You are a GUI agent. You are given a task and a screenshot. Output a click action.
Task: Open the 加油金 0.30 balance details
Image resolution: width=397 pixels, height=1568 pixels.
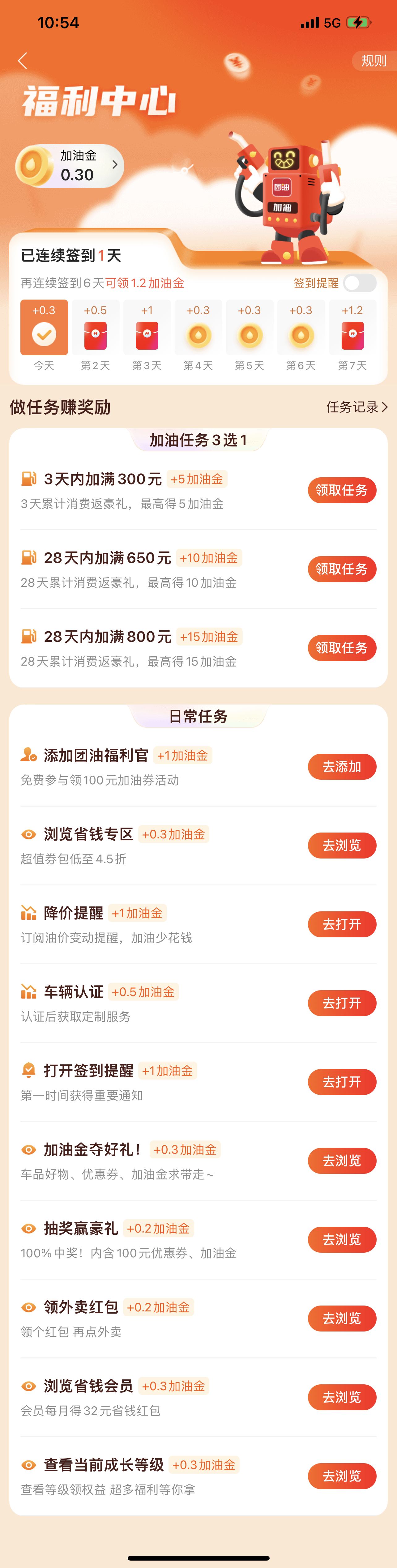[70, 166]
